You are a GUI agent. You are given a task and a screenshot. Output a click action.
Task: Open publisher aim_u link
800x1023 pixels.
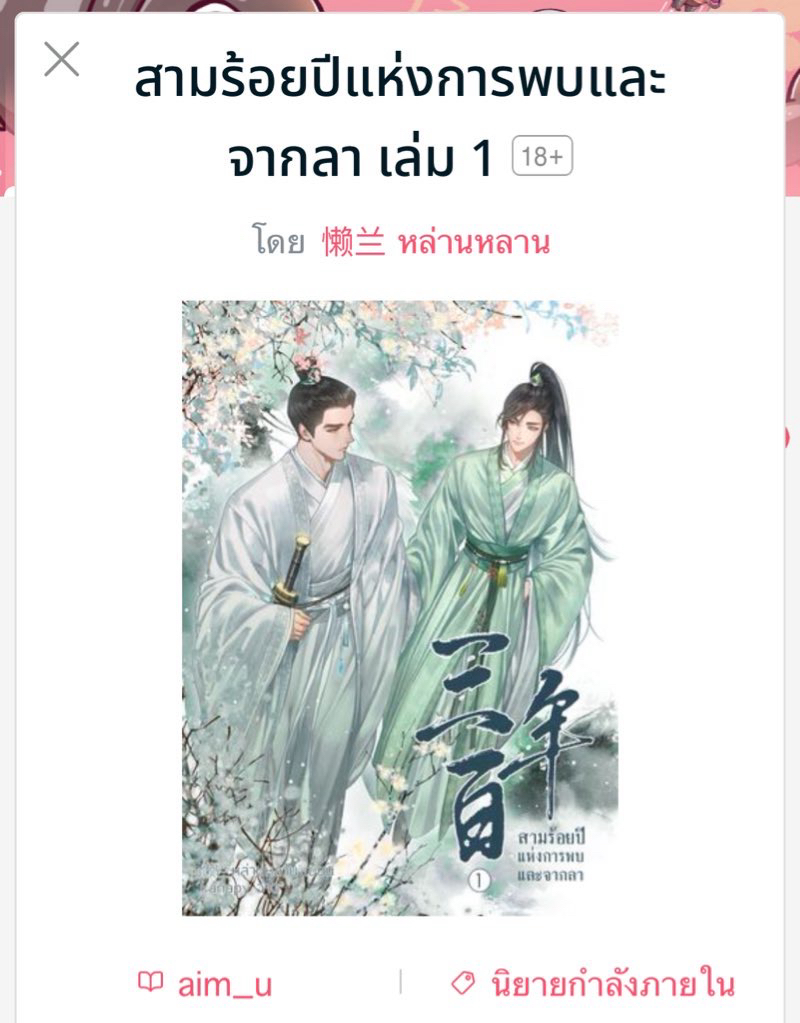206,984
